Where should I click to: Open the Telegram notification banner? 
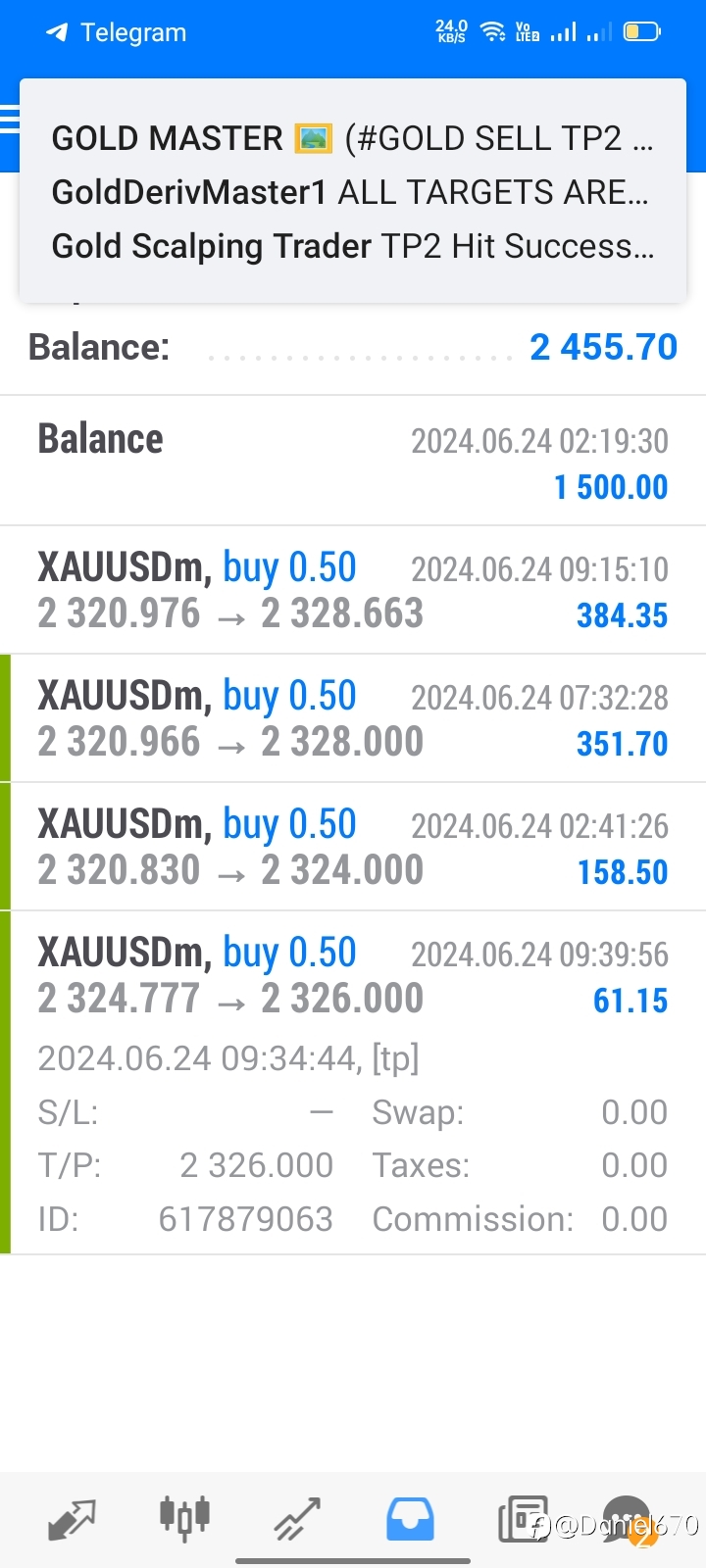pyautogui.click(x=352, y=190)
